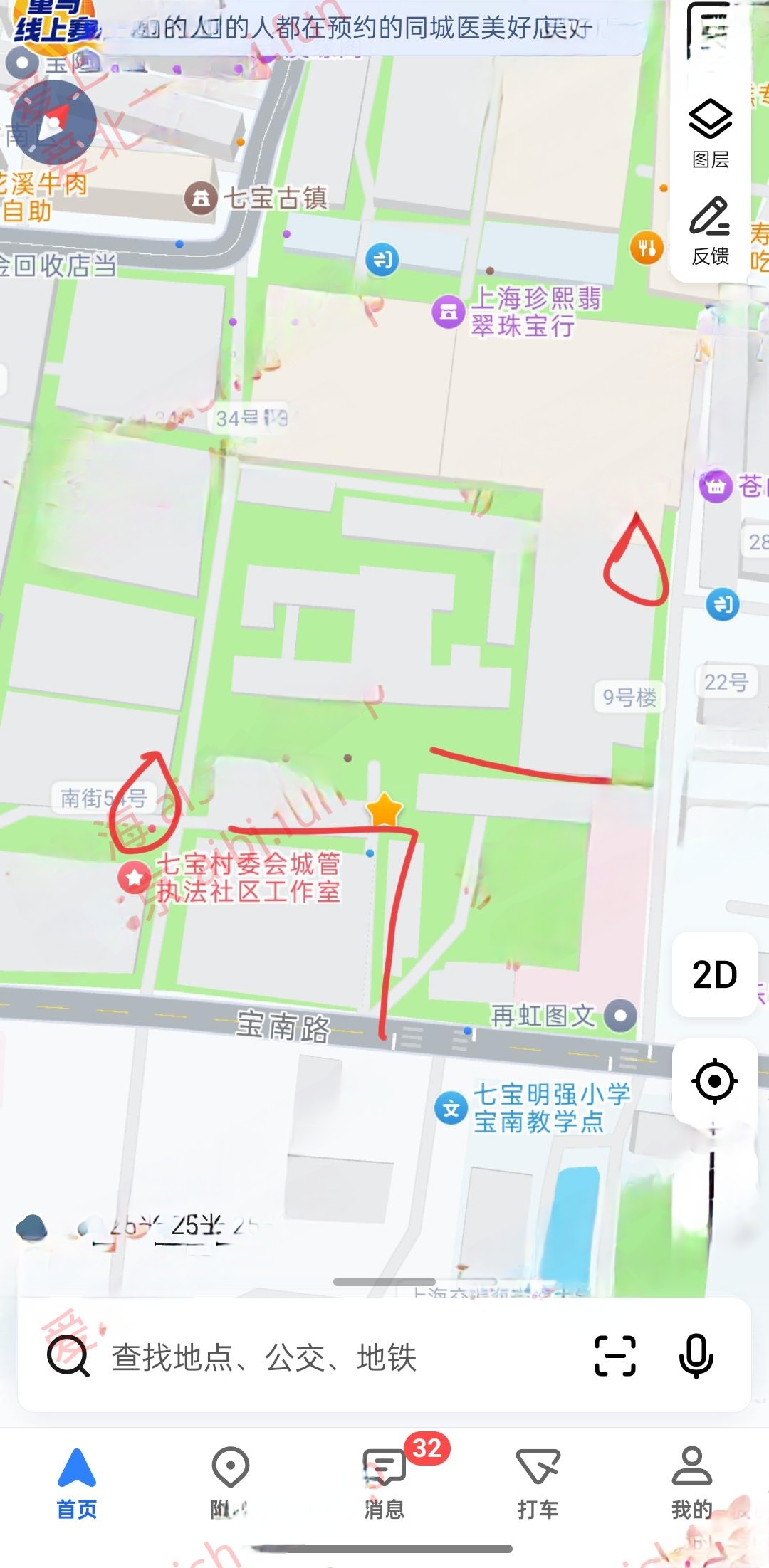Open the scan icon in the search bar
The width and height of the screenshot is (769, 1568).
(614, 1356)
